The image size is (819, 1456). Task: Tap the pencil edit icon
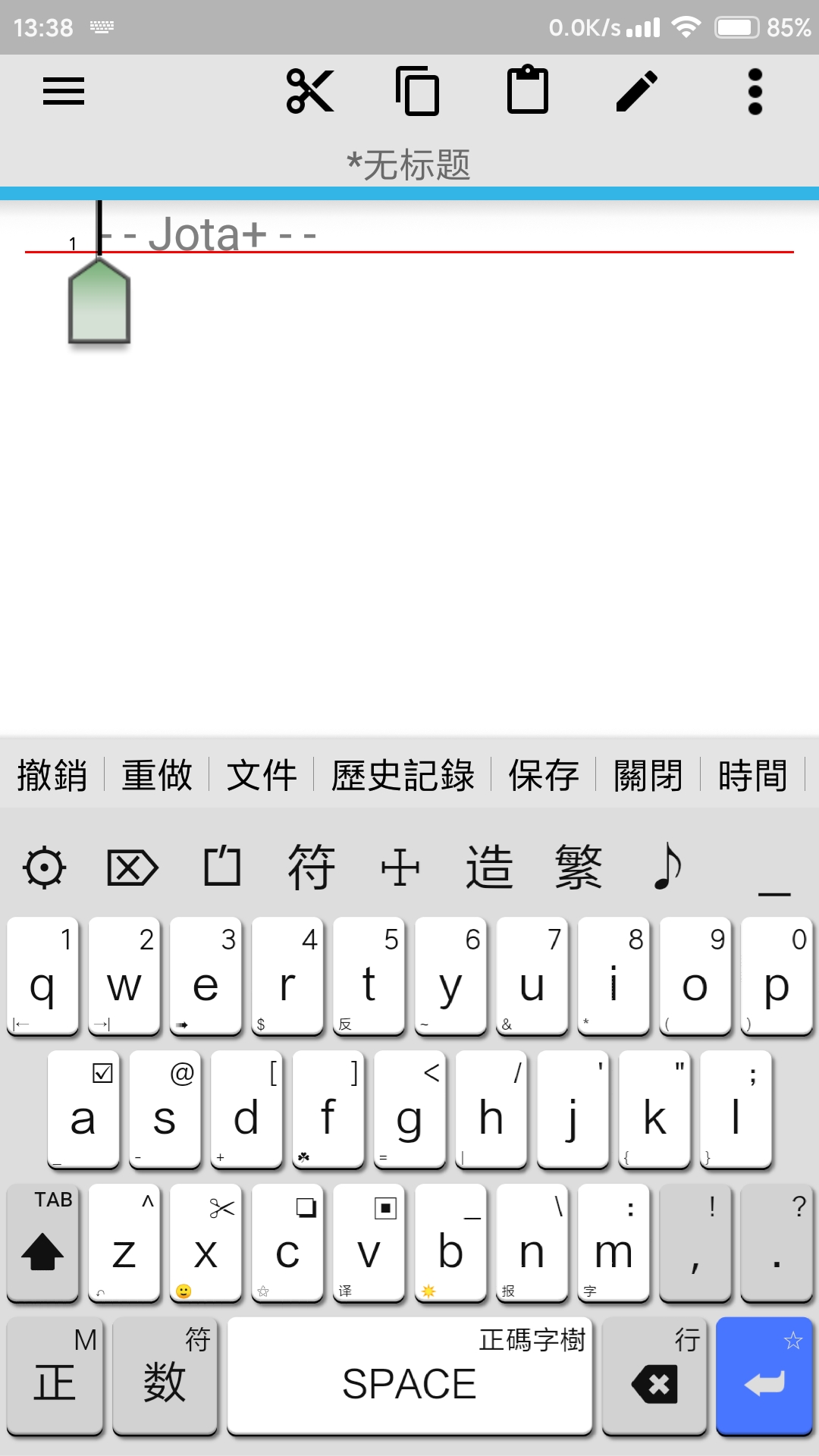click(637, 92)
